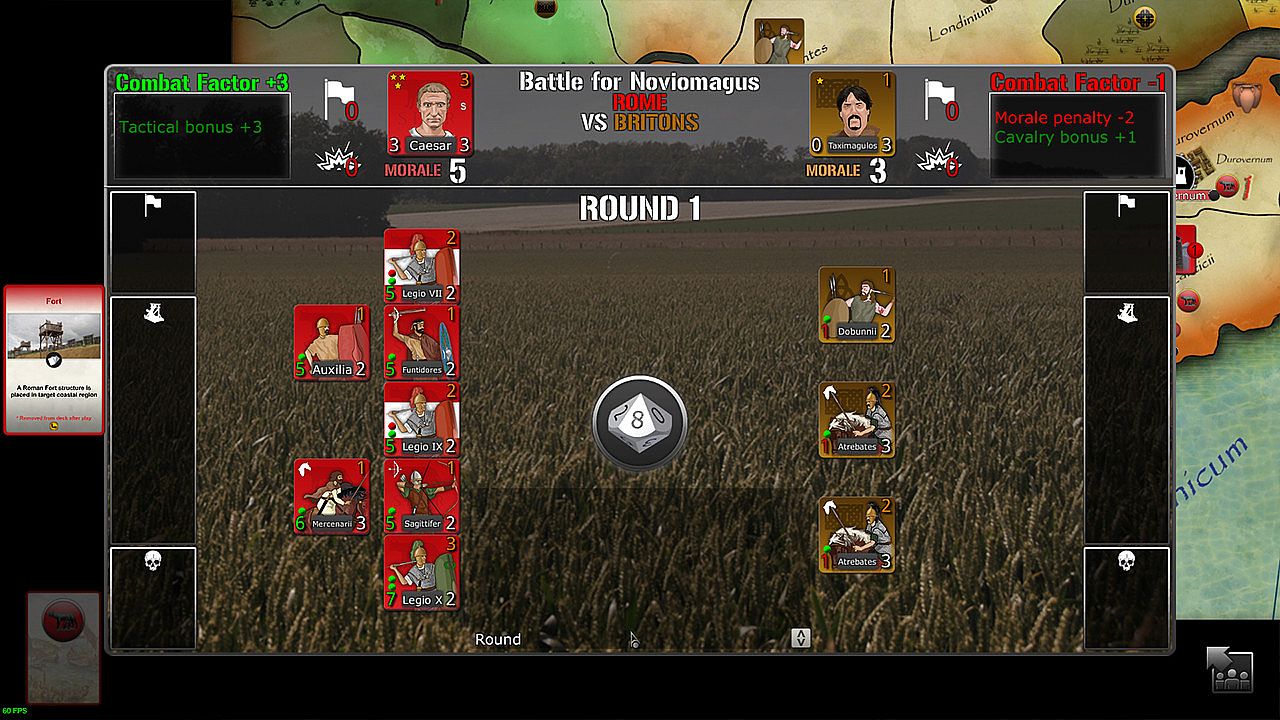Expand the Round log arrows
The image size is (1280, 720).
pyautogui.click(x=800, y=638)
